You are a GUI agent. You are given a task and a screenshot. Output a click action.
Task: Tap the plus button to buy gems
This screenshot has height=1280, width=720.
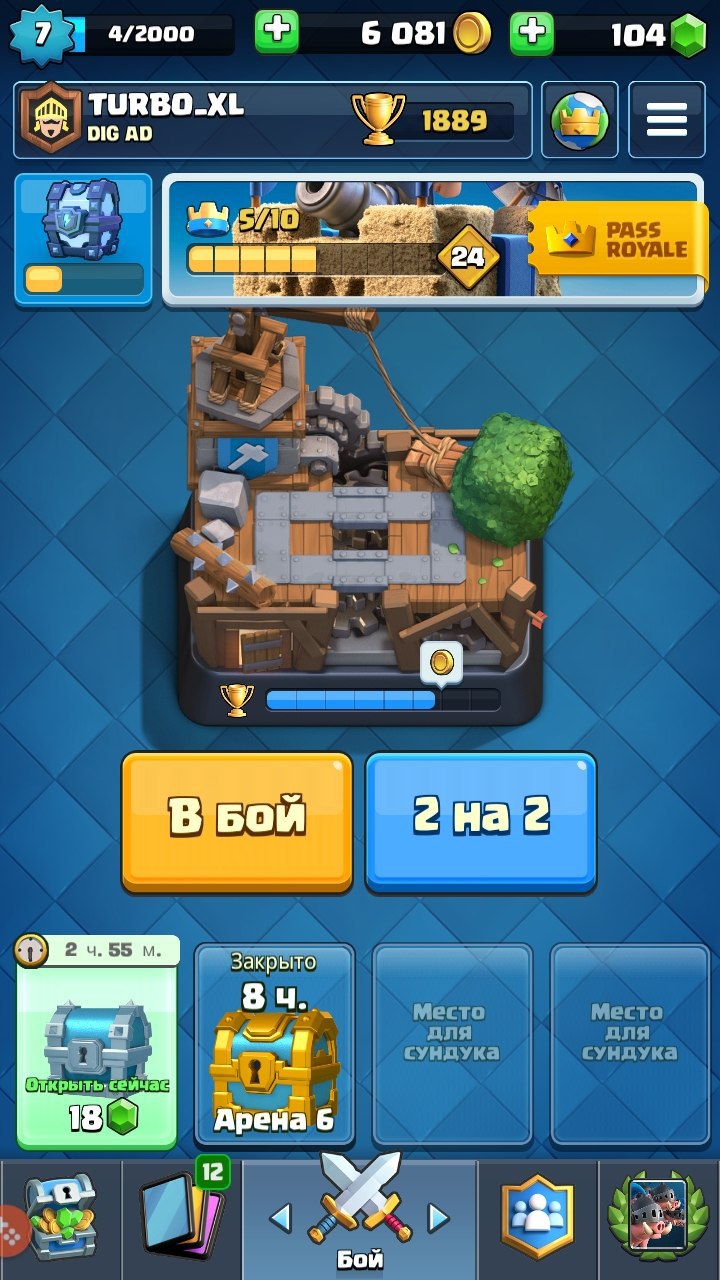(x=532, y=34)
